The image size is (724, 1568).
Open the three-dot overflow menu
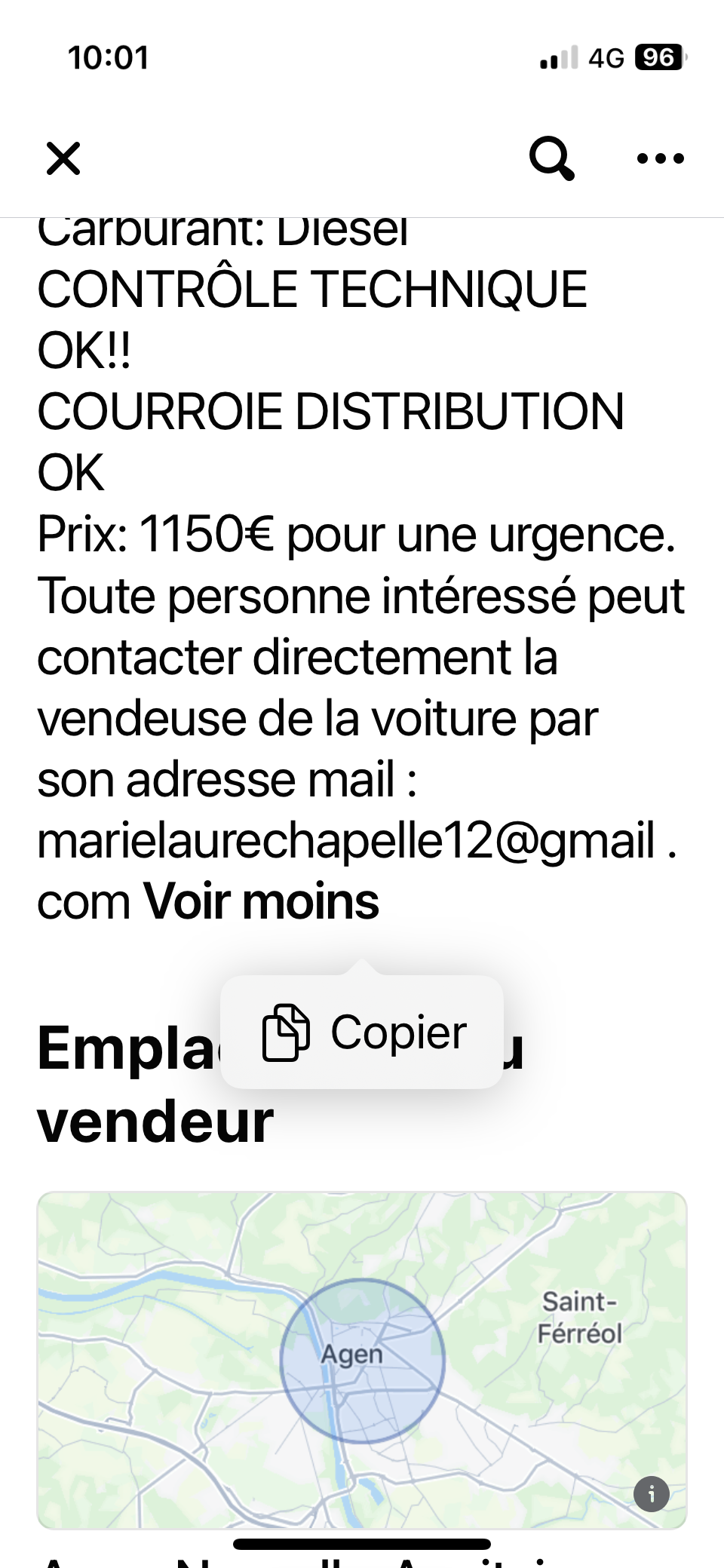pyautogui.click(x=661, y=158)
